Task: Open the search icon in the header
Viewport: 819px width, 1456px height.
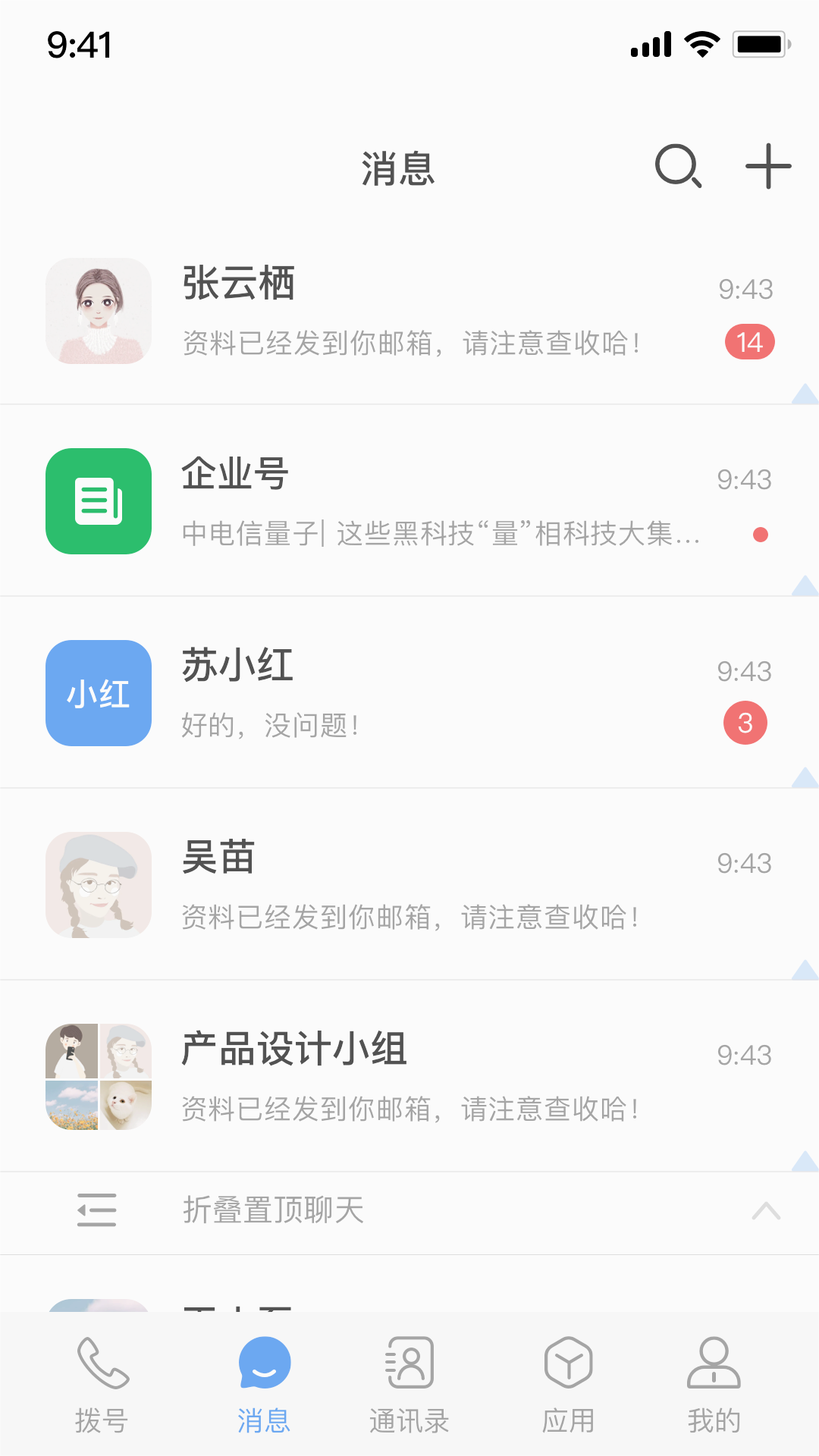Action: click(x=677, y=165)
